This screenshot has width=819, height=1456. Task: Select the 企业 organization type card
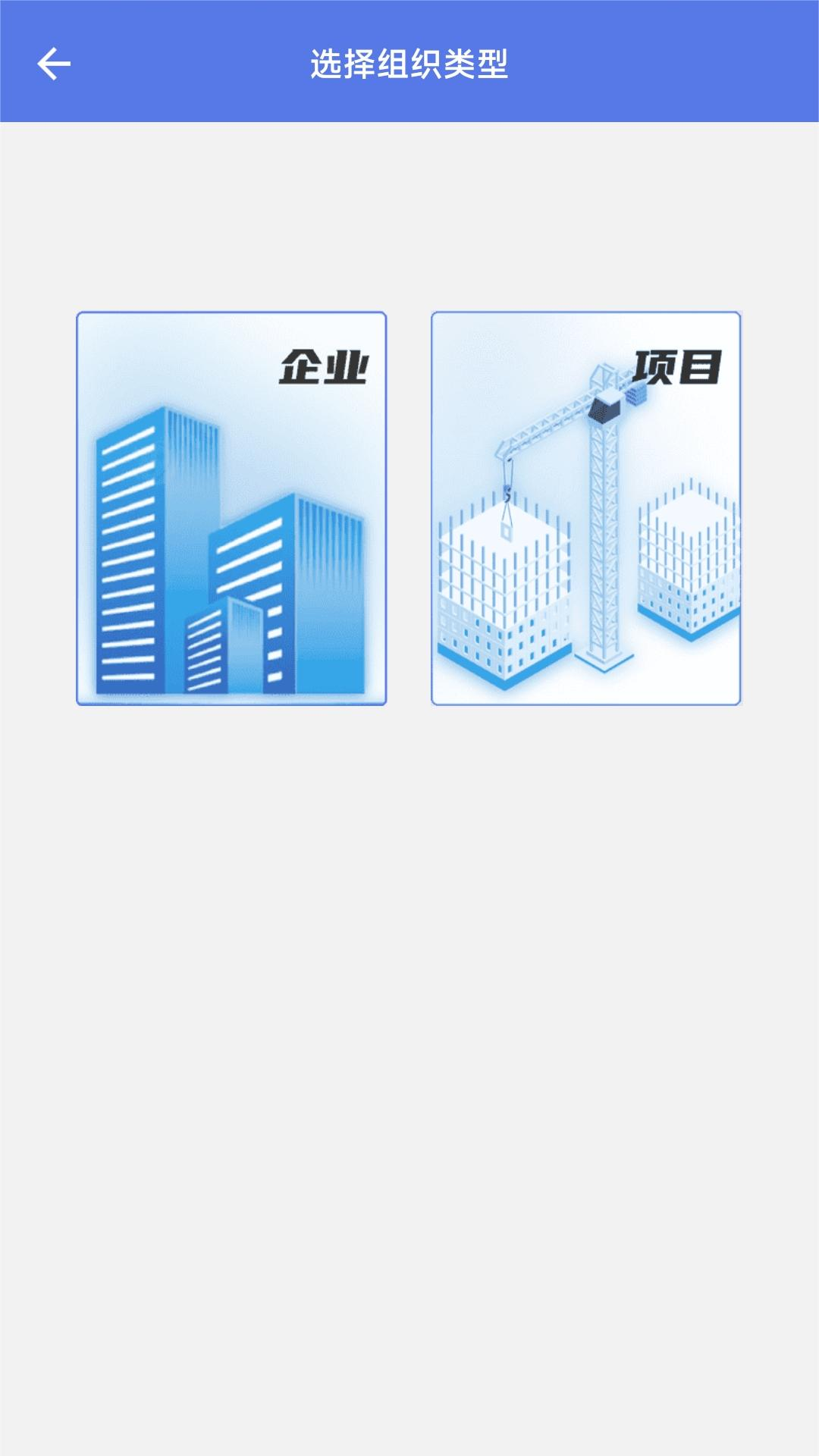pos(231,508)
